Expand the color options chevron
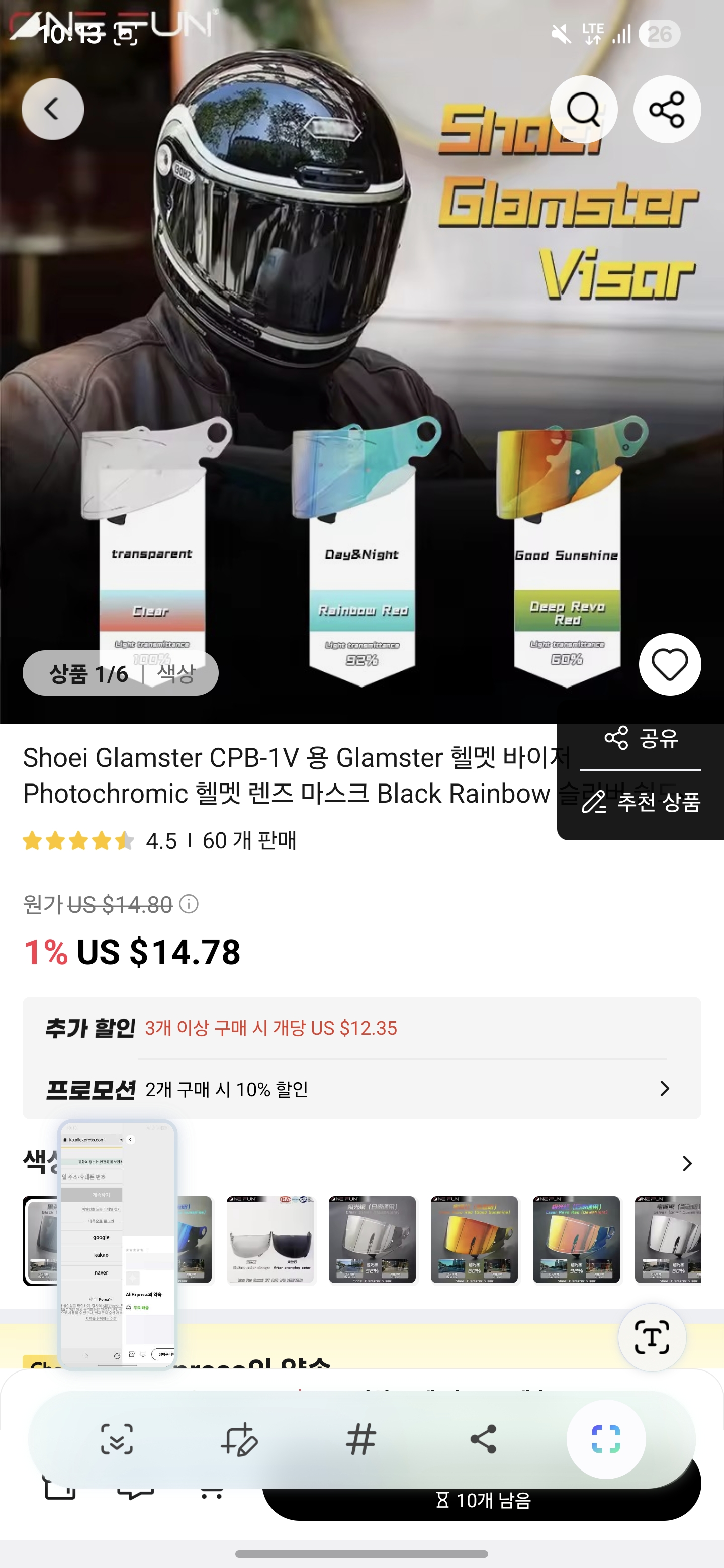The height and width of the screenshot is (1568, 724). [687, 1164]
